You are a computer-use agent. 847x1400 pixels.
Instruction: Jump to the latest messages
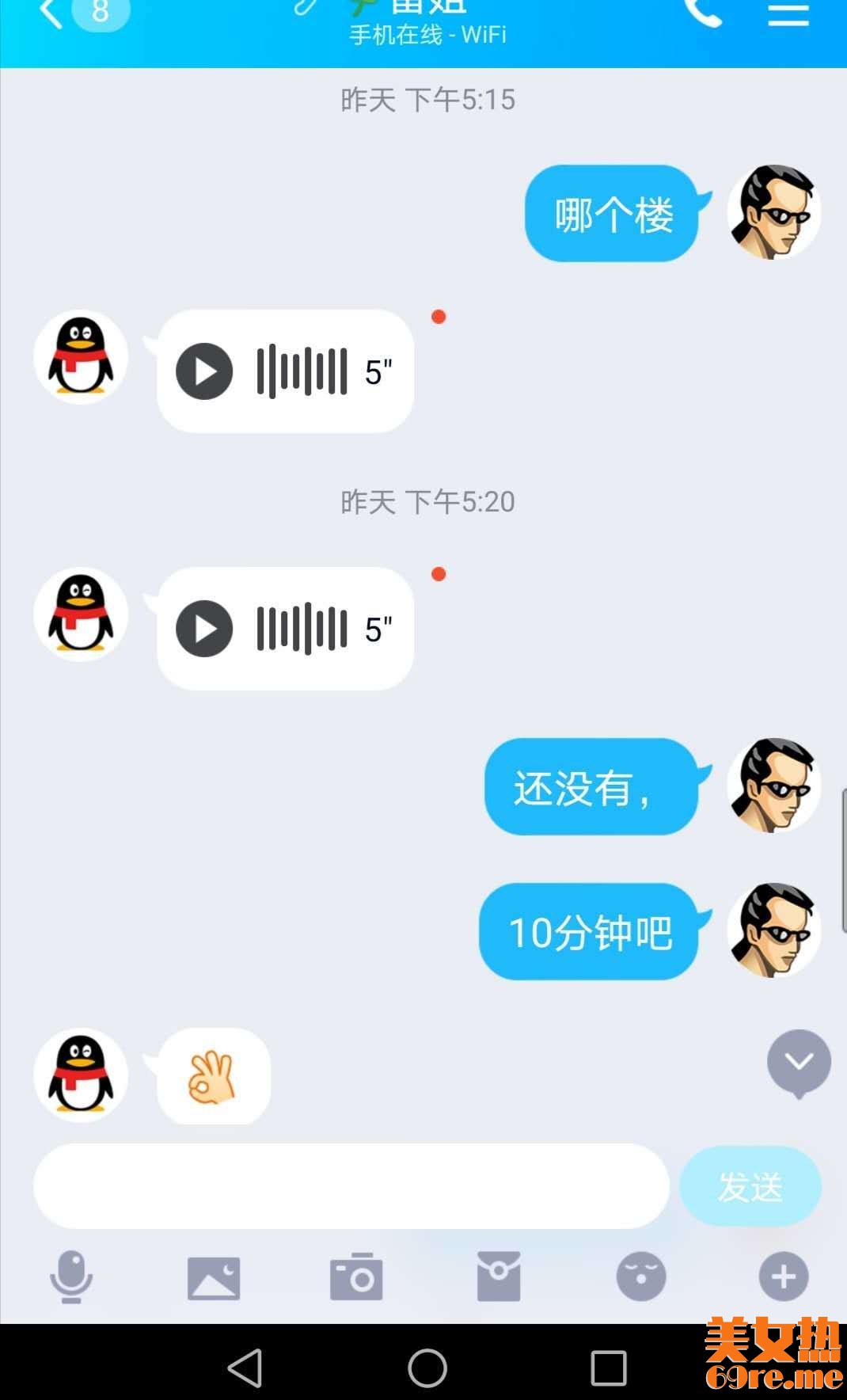click(x=799, y=1063)
